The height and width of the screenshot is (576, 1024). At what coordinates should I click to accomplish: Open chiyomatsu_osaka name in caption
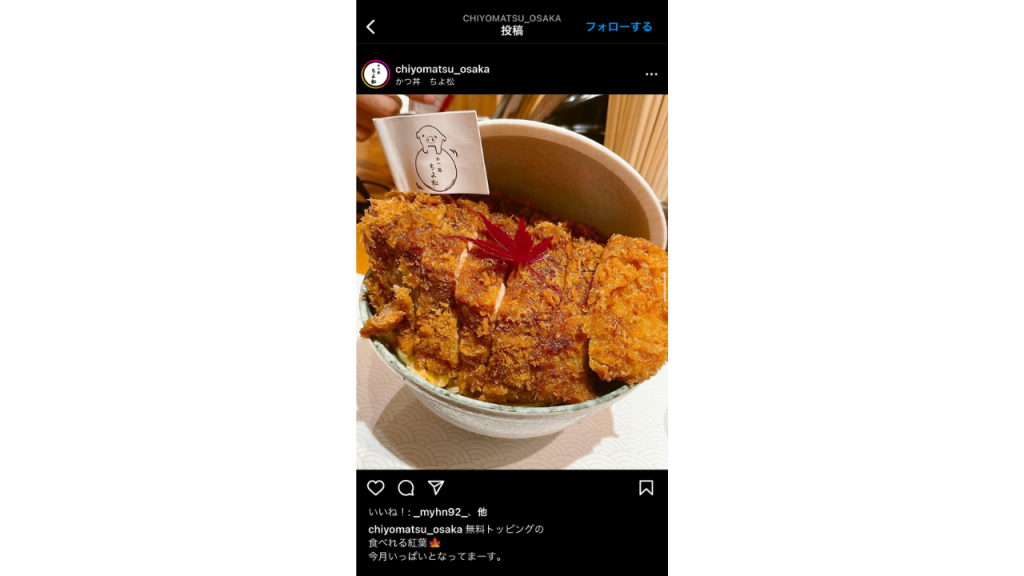415,529
